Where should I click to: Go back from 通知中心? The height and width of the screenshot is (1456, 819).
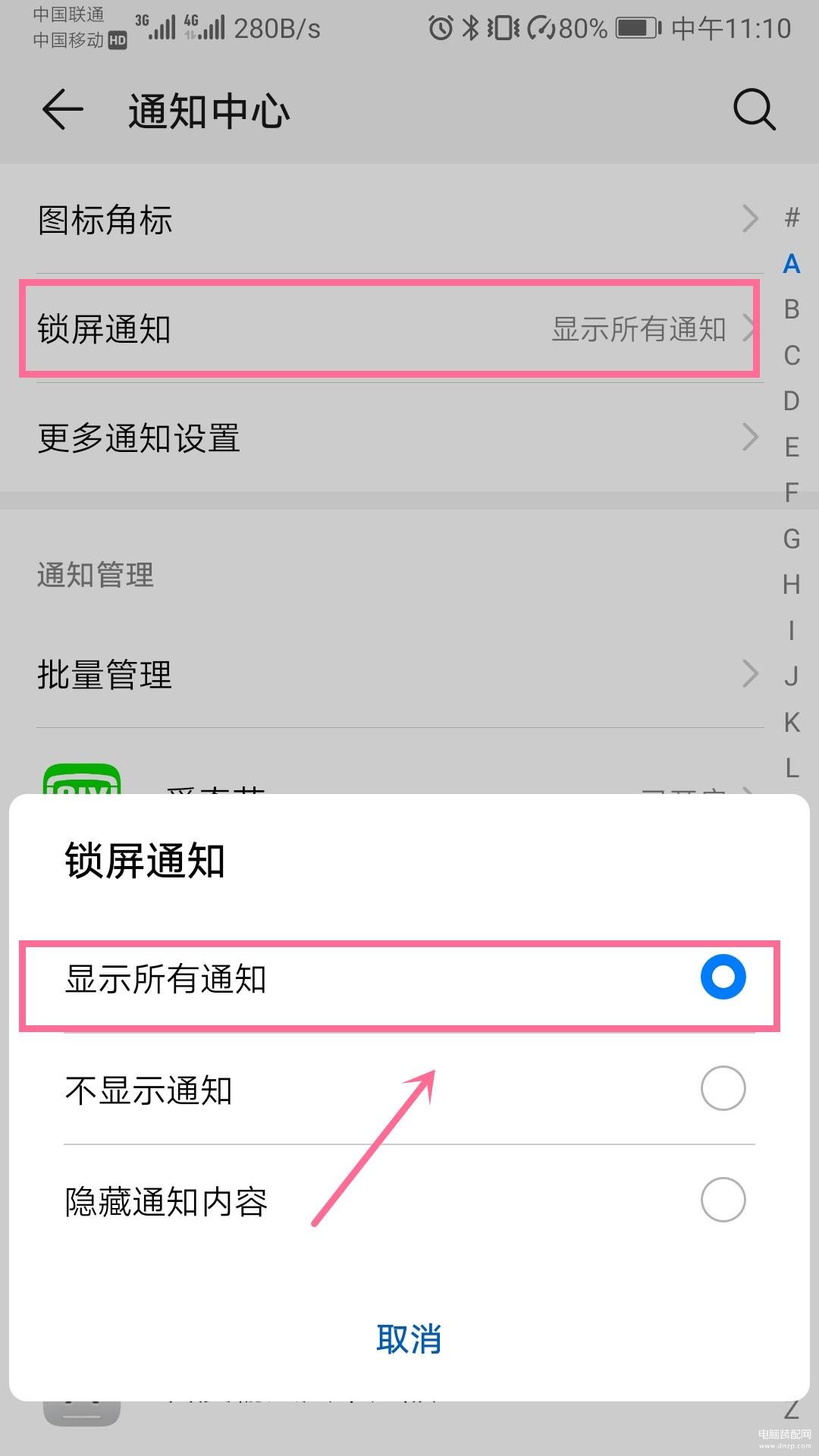click(62, 110)
